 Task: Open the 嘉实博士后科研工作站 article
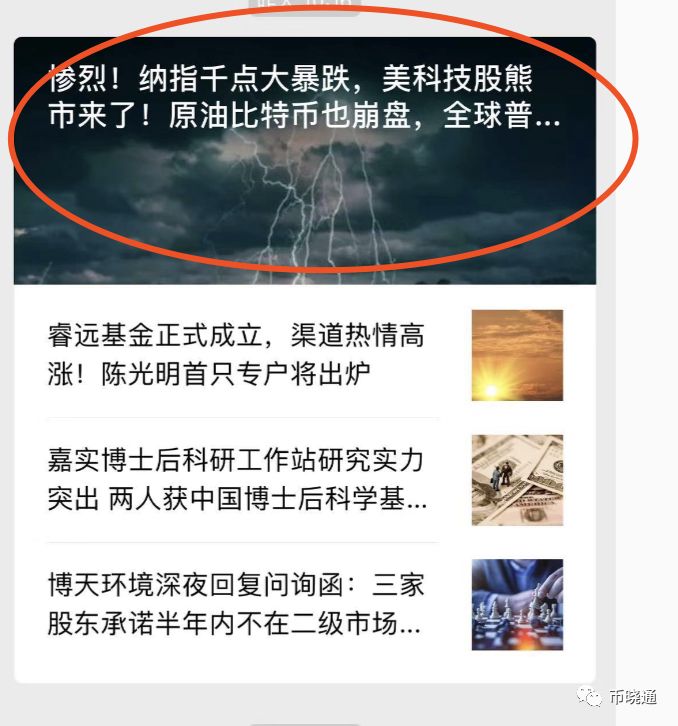[x=237, y=480]
